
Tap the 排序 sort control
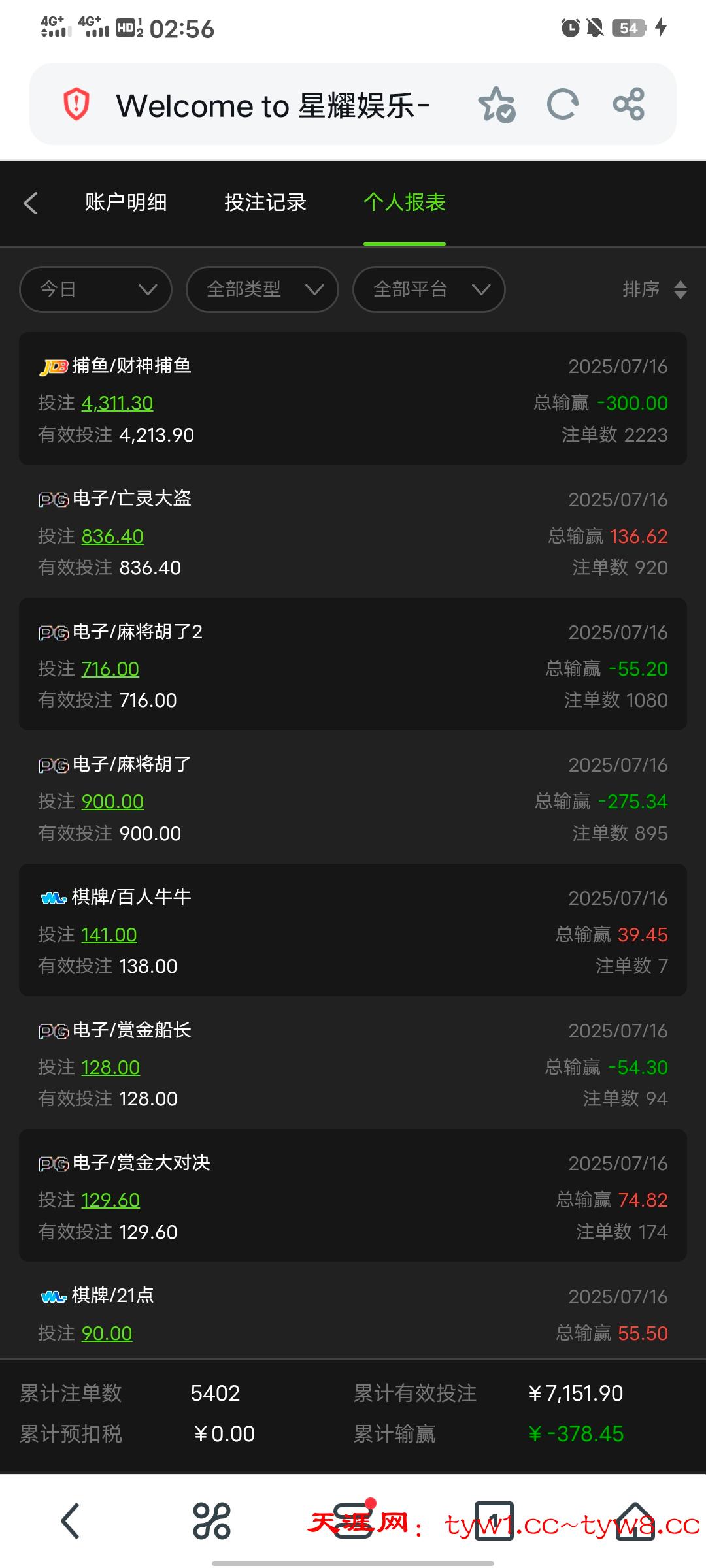click(654, 289)
